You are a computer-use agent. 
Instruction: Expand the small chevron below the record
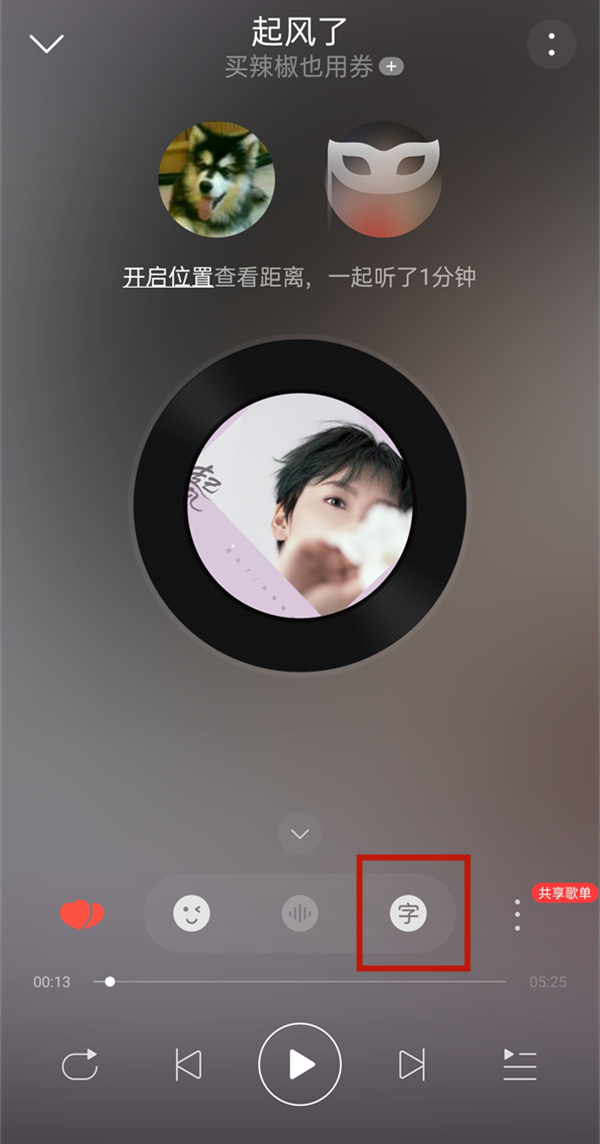tap(300, 833)
